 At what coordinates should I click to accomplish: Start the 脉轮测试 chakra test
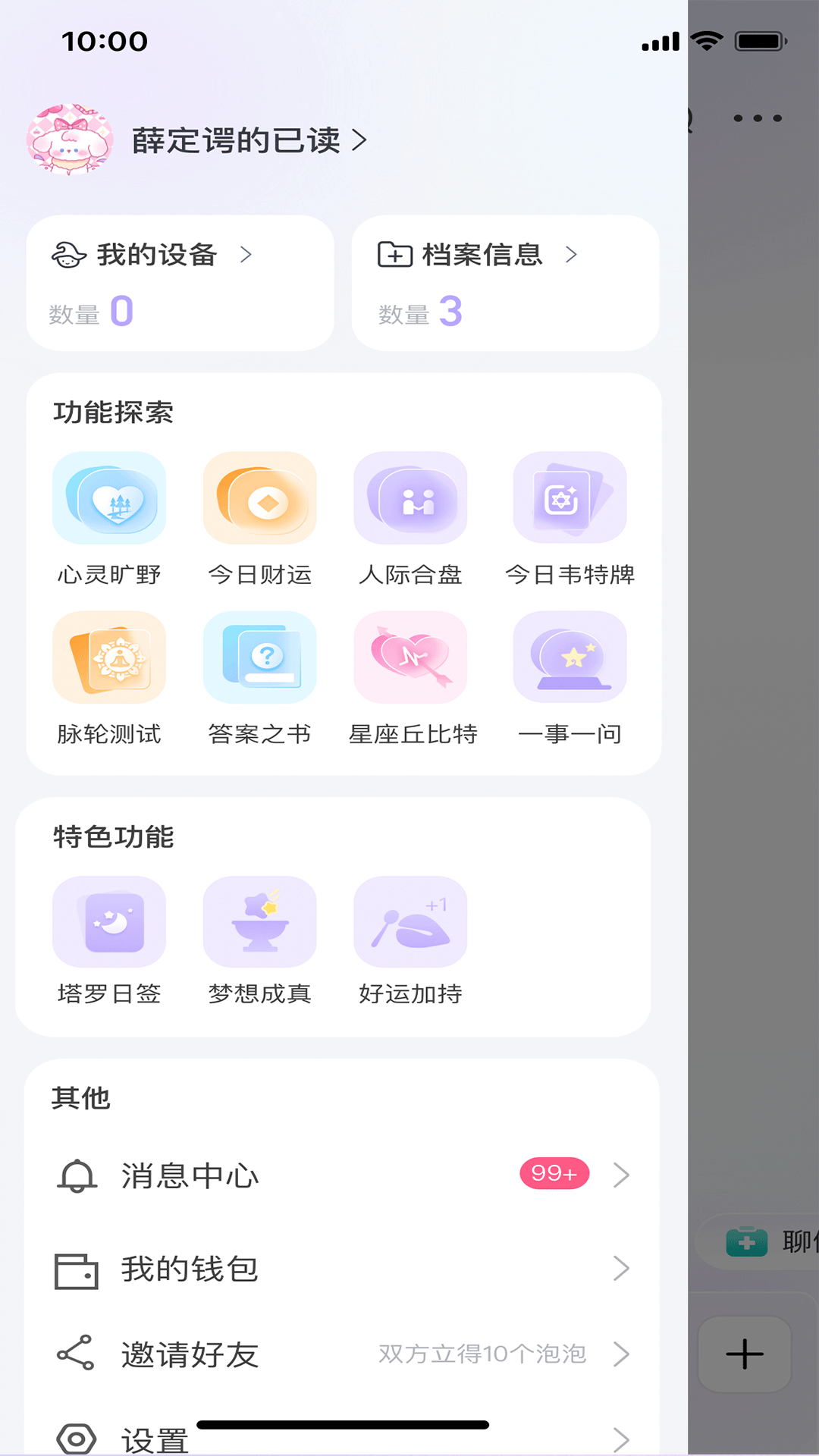[x=108, y=657]
